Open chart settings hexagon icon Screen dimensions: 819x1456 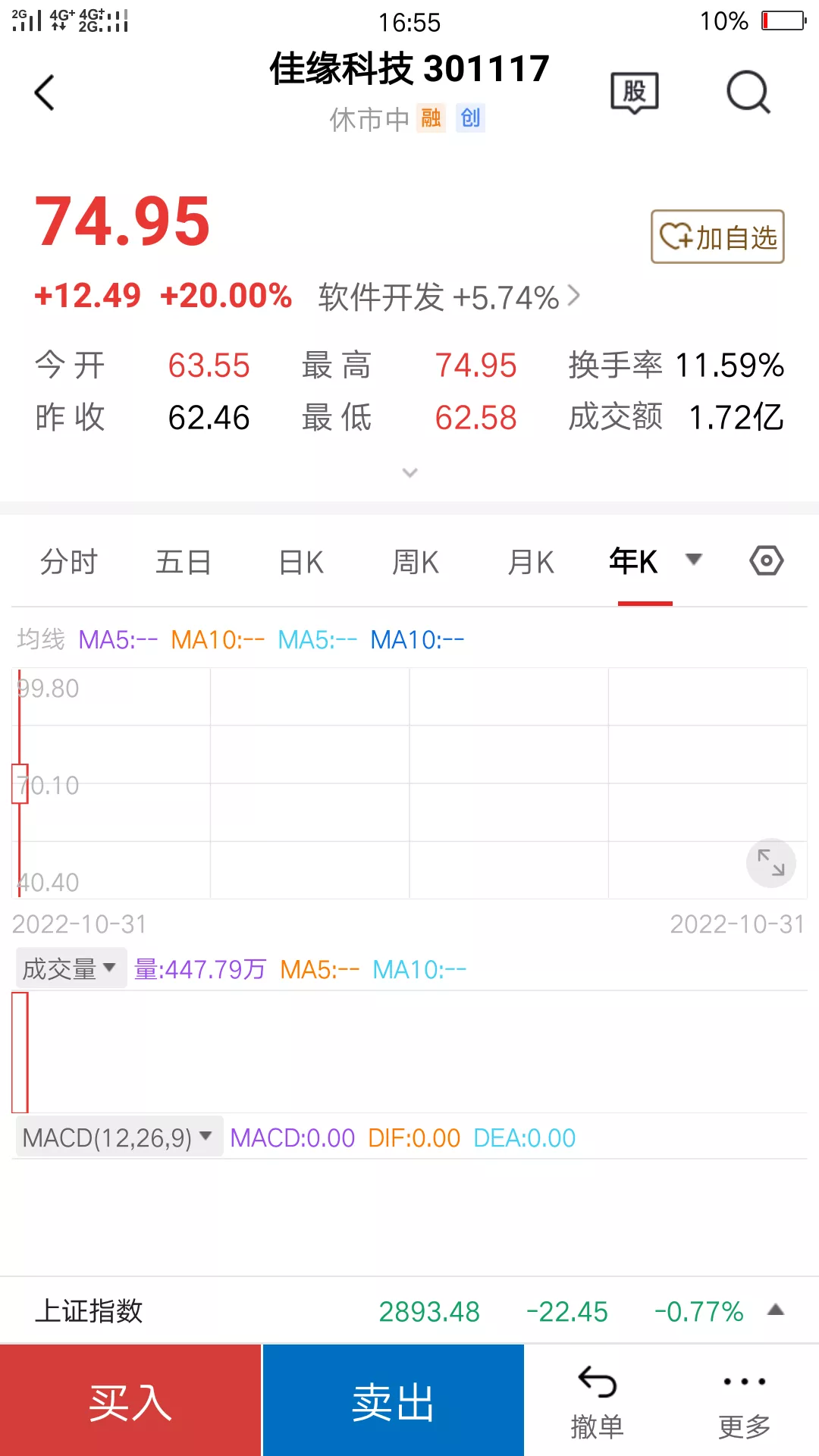pyautogui.click(x=767, y=561)
